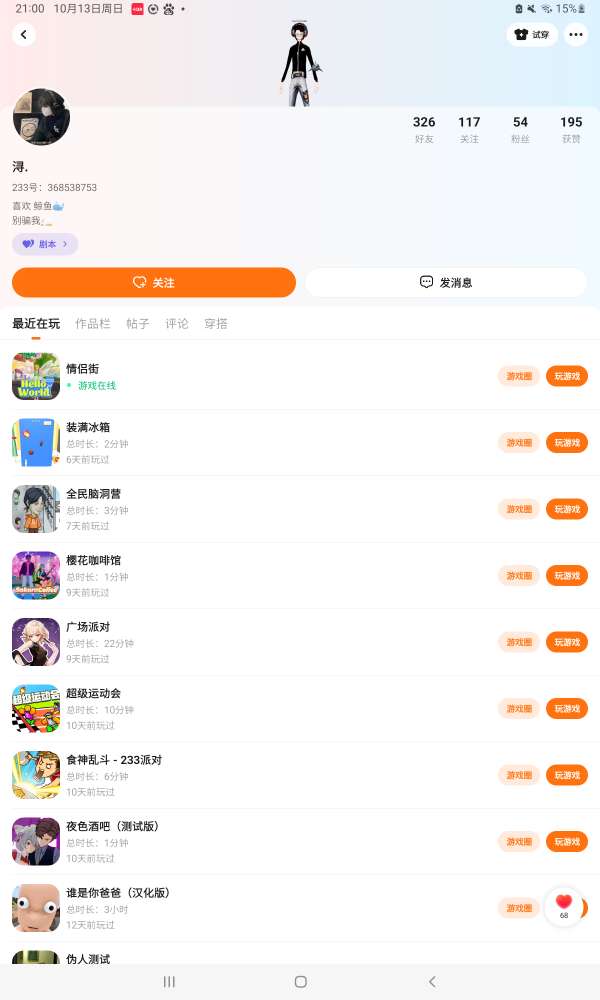Select the 穿搭 tab
600x1000 pixels.
(216, 324)
